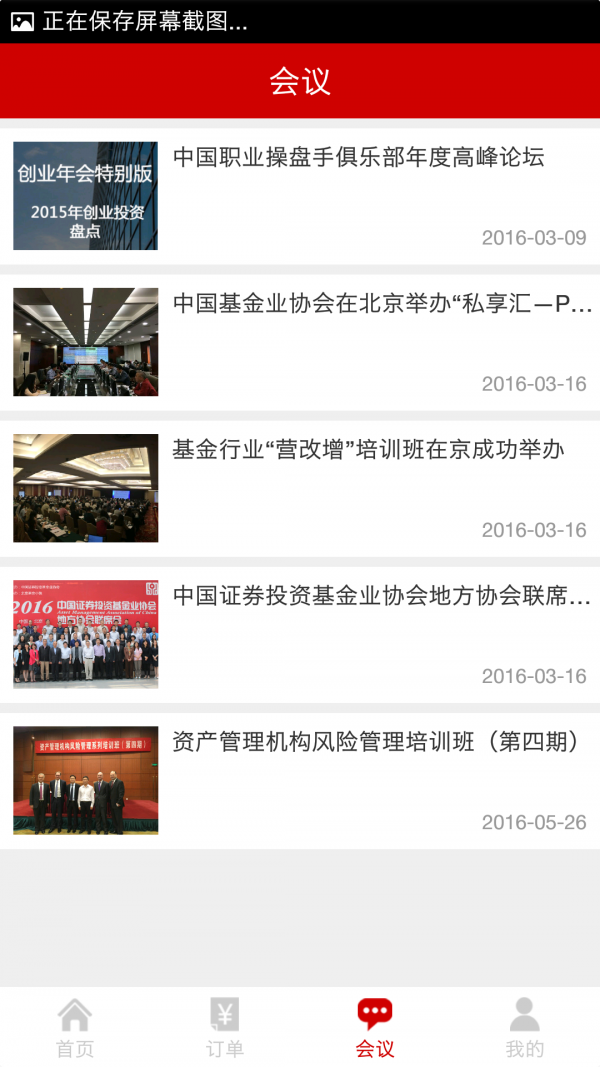Switch to the 订单 tab
Image resolution: width=600 pixels, height=1067 pixels.
pyautogui.click(x=225, y=1028)
